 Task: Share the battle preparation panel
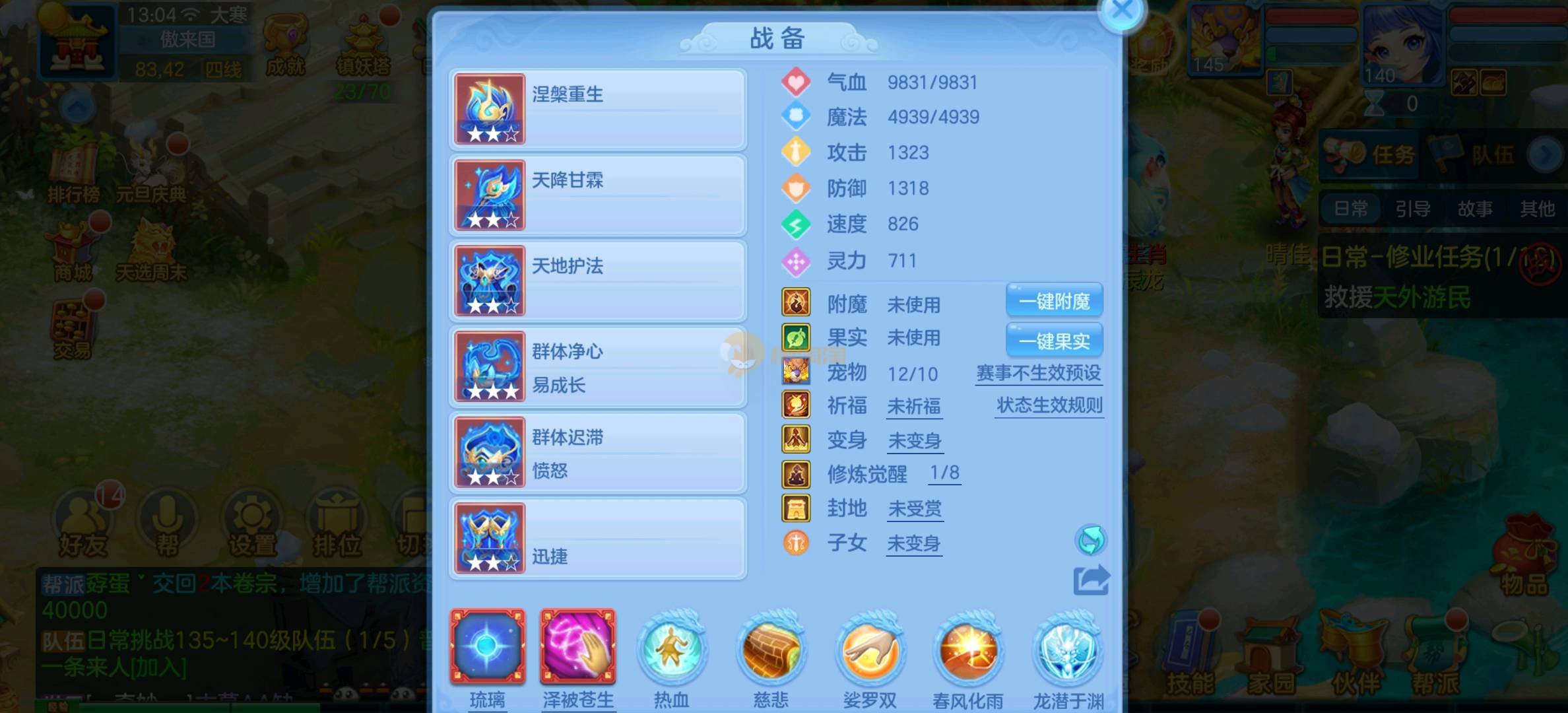pyautogui.click(x=1091, y=581)
